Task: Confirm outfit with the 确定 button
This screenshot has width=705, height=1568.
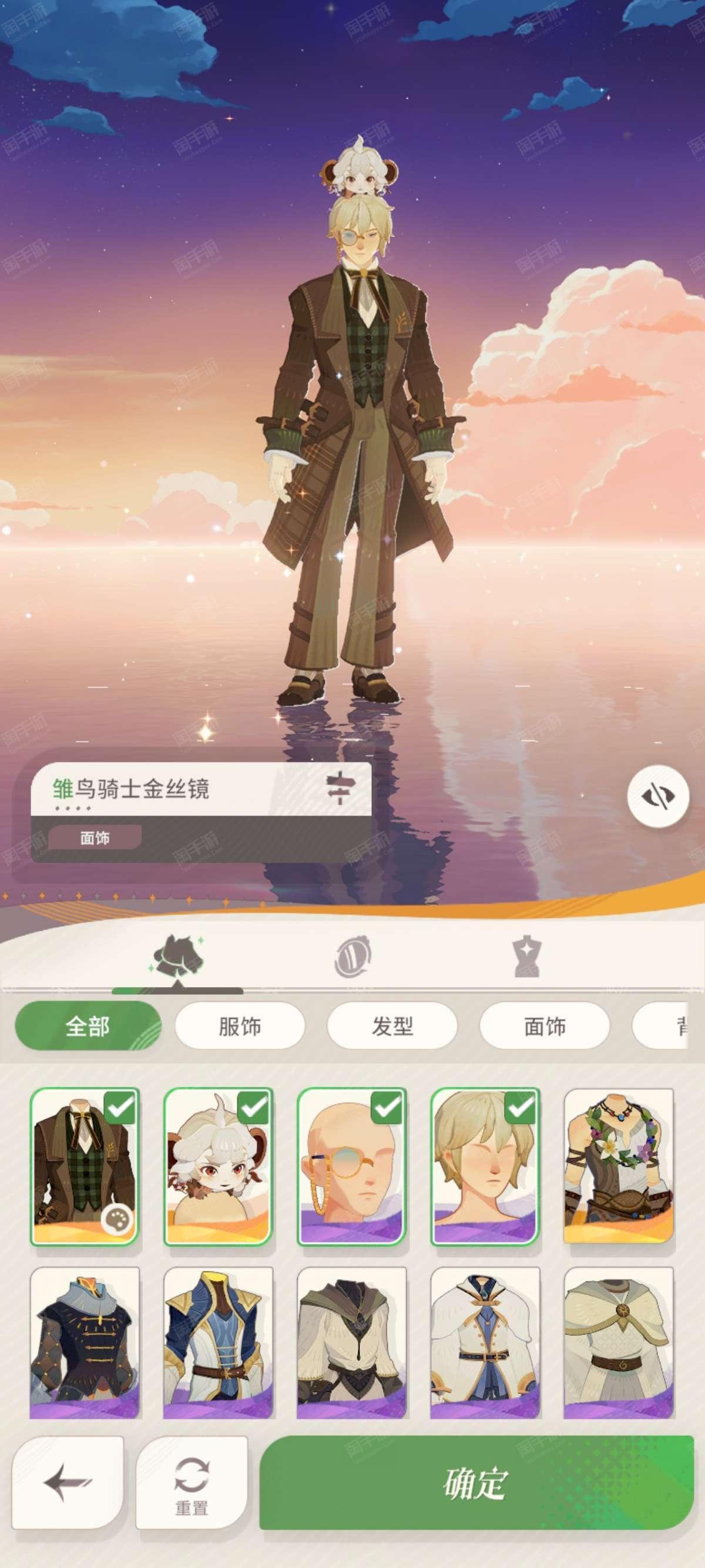Action: coord(476,1482)
